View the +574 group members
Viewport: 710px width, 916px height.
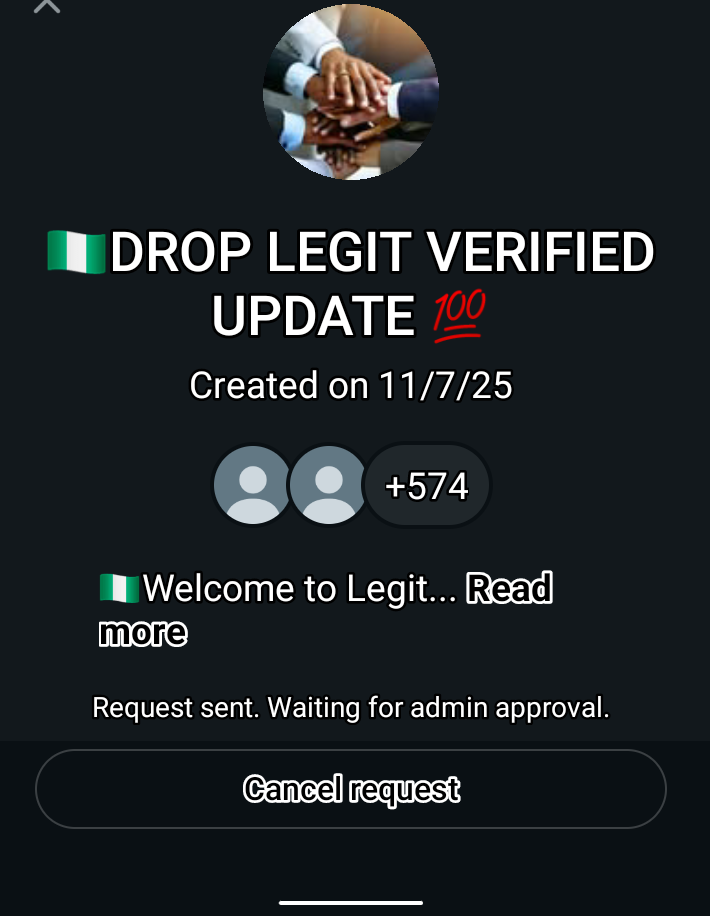pos(427,486)
